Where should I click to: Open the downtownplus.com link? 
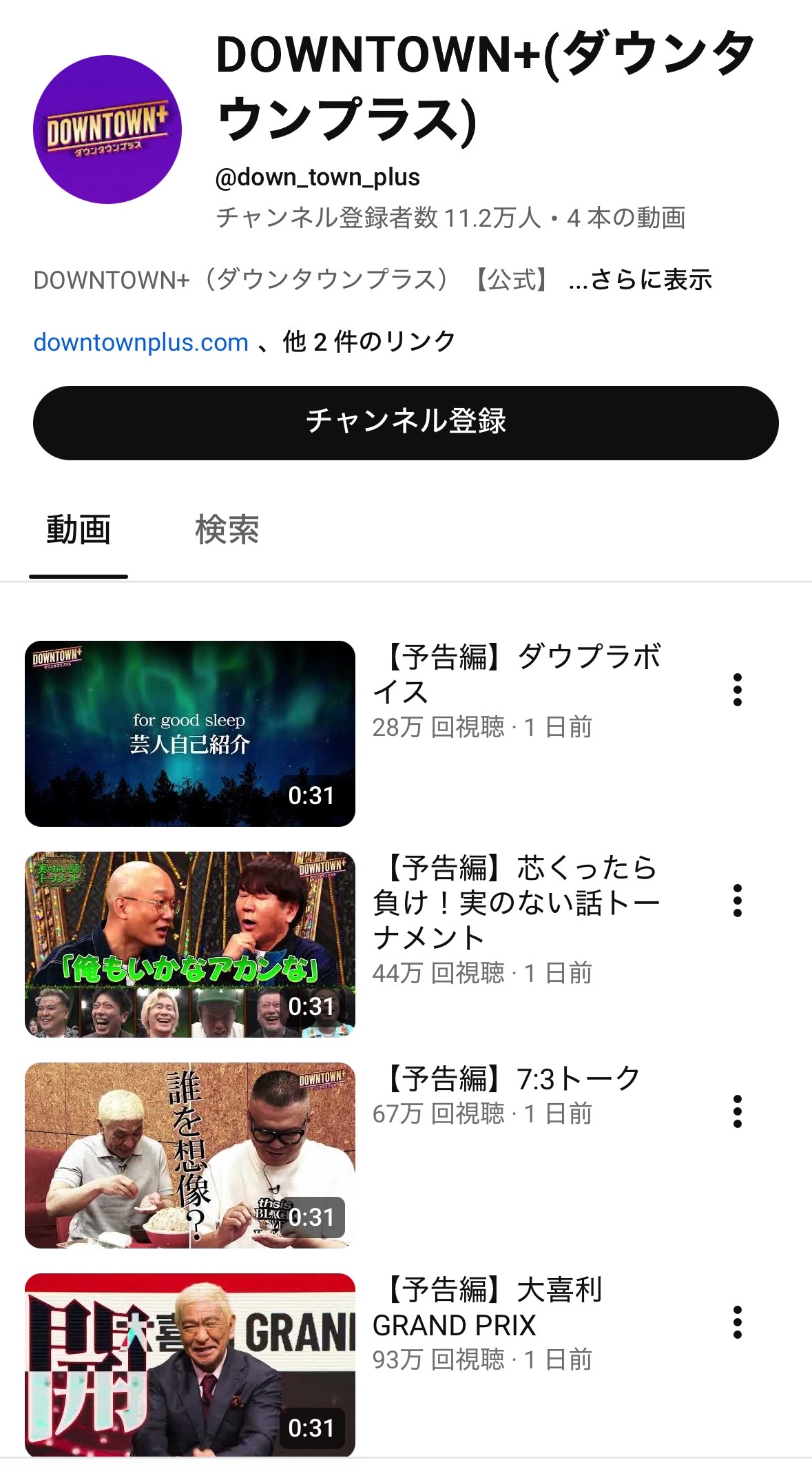pos(140,342)
